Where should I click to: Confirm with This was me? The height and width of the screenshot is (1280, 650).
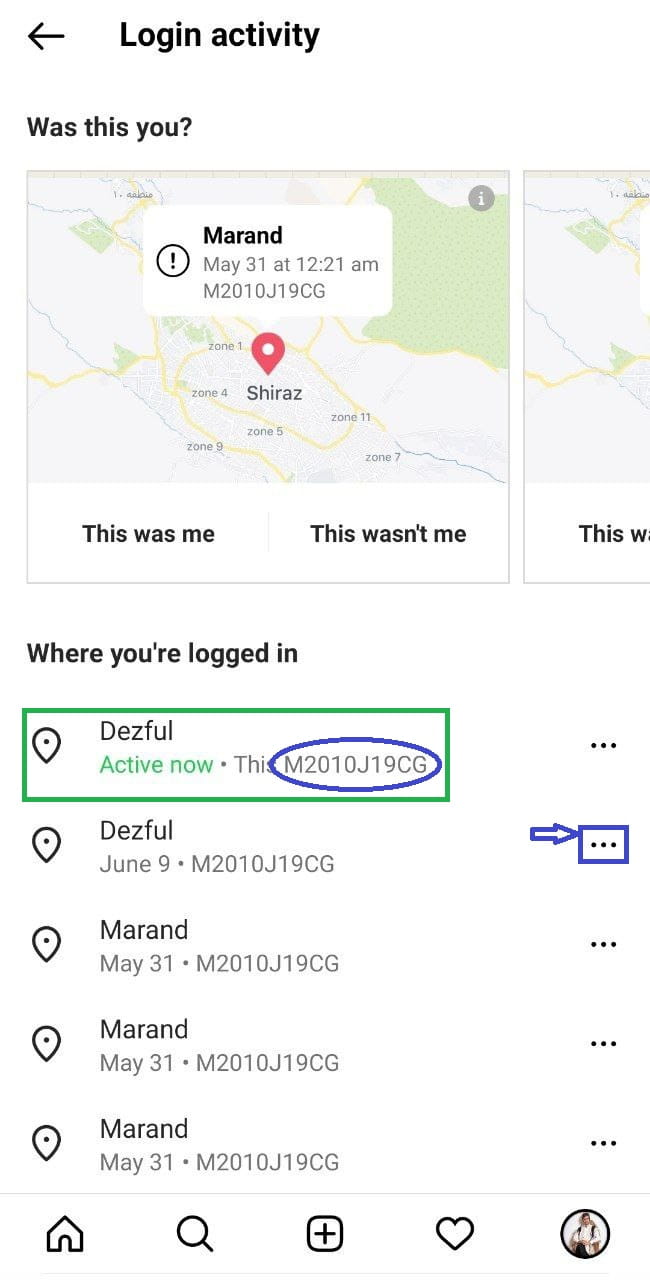pos(148,533)
